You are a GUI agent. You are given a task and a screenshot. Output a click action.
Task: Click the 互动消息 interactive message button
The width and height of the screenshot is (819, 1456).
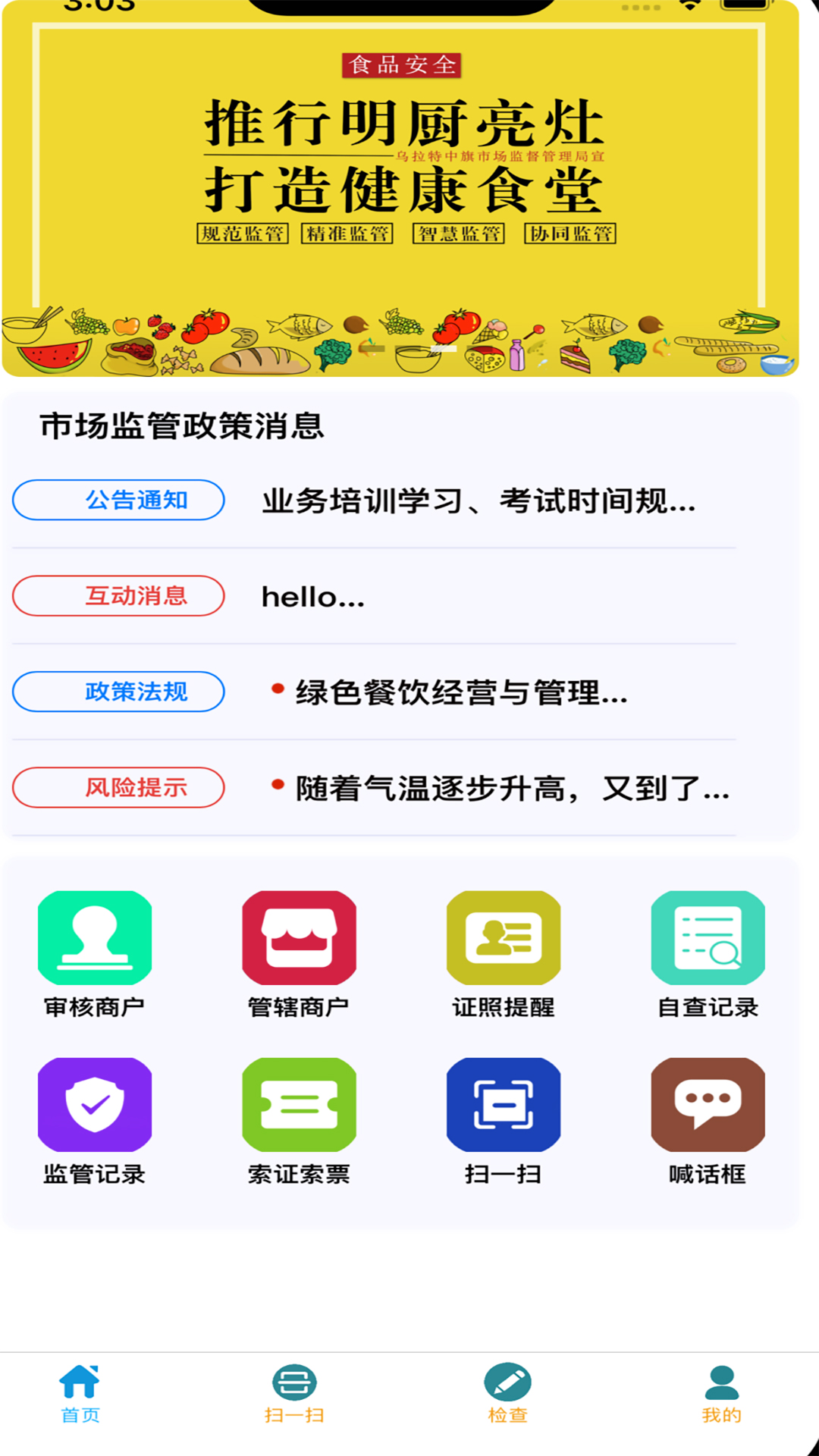[x=118, y=596]
